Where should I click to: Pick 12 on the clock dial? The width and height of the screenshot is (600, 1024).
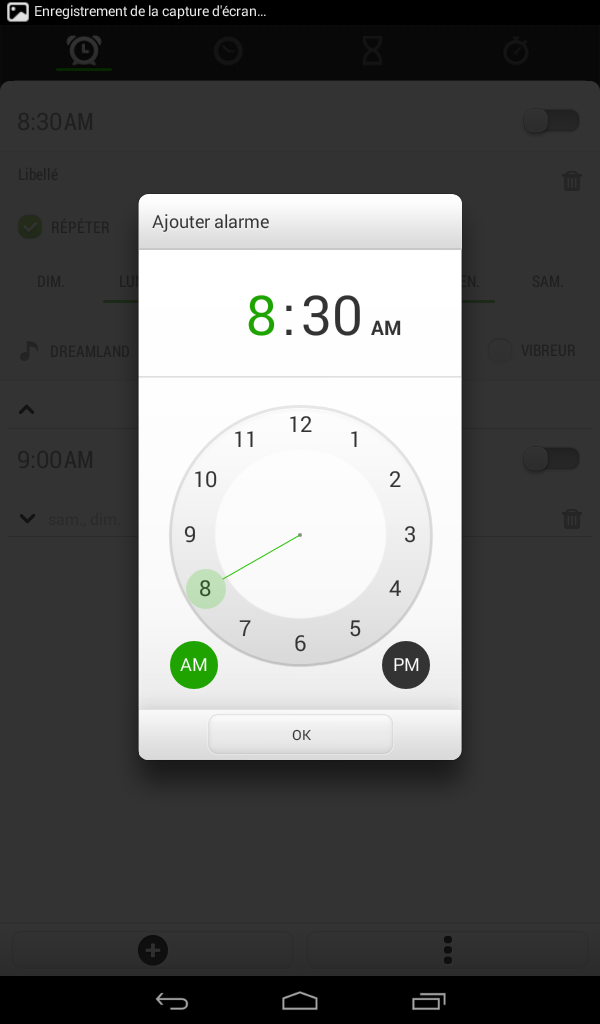point(300,425)
